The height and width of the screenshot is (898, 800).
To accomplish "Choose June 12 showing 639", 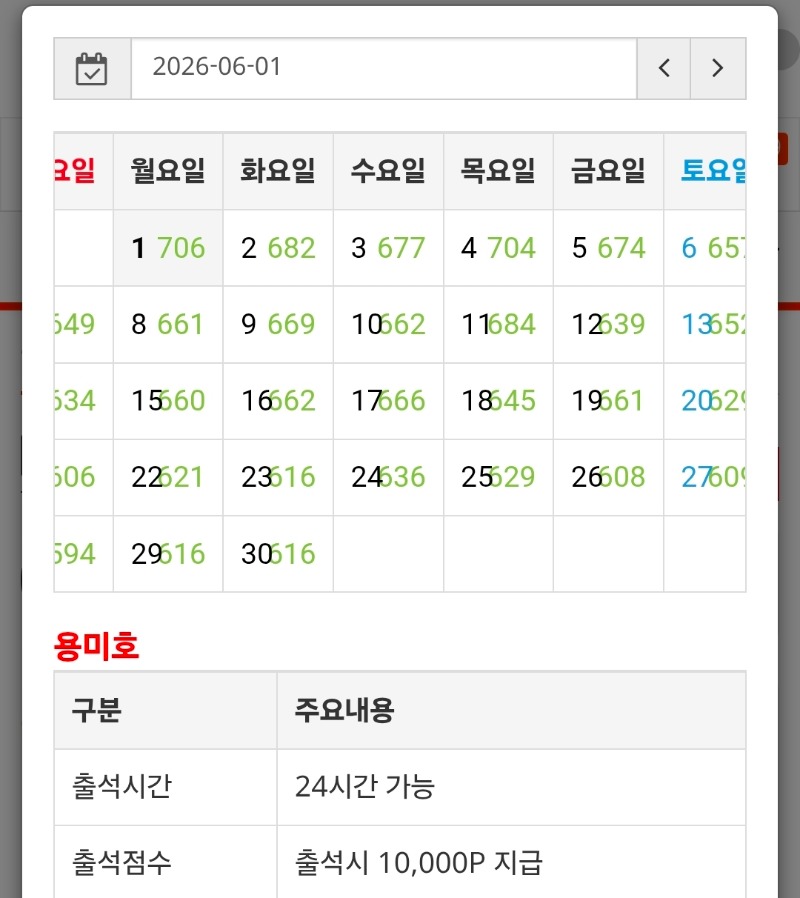I will pos(608,324).
